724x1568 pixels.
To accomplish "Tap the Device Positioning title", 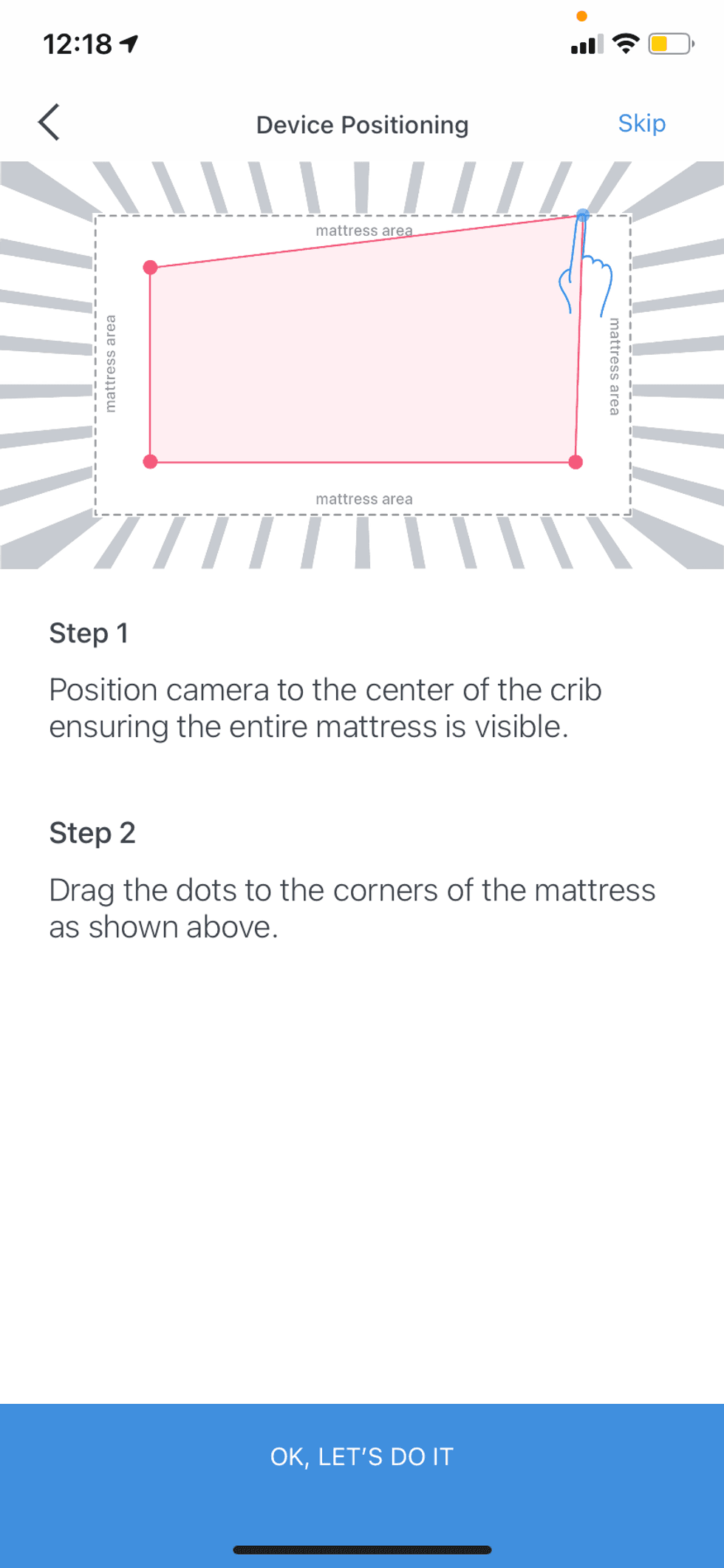I will pos(362,125).
